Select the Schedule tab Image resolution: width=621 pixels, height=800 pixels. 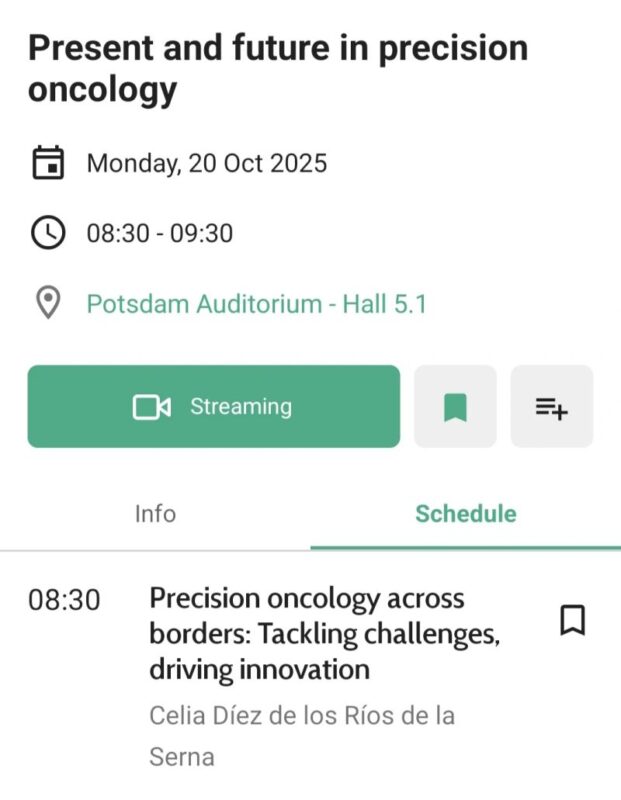(x=466, y=514)
